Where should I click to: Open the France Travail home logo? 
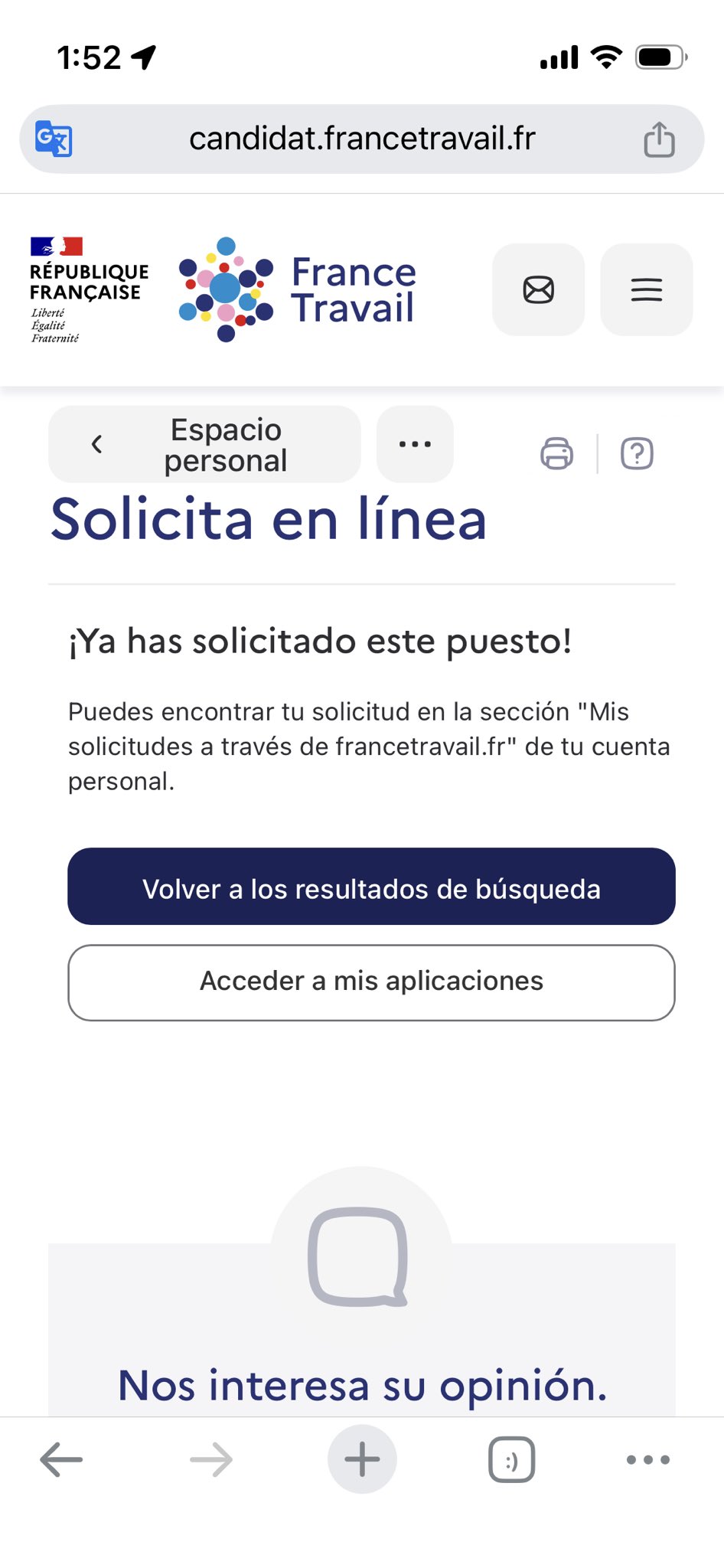tap(298, 290)
